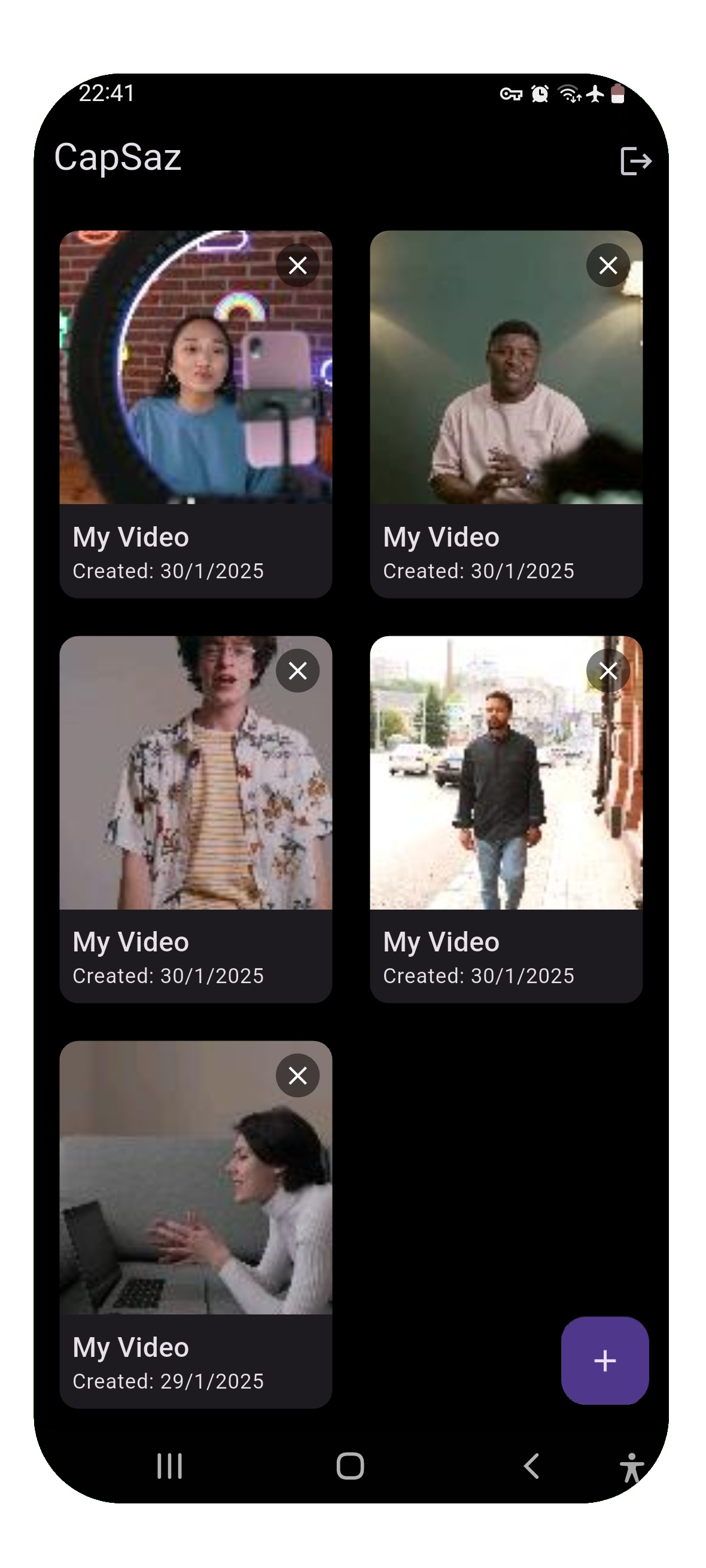
Task: Open the recent apps view
Action: tap(169, 1466)
